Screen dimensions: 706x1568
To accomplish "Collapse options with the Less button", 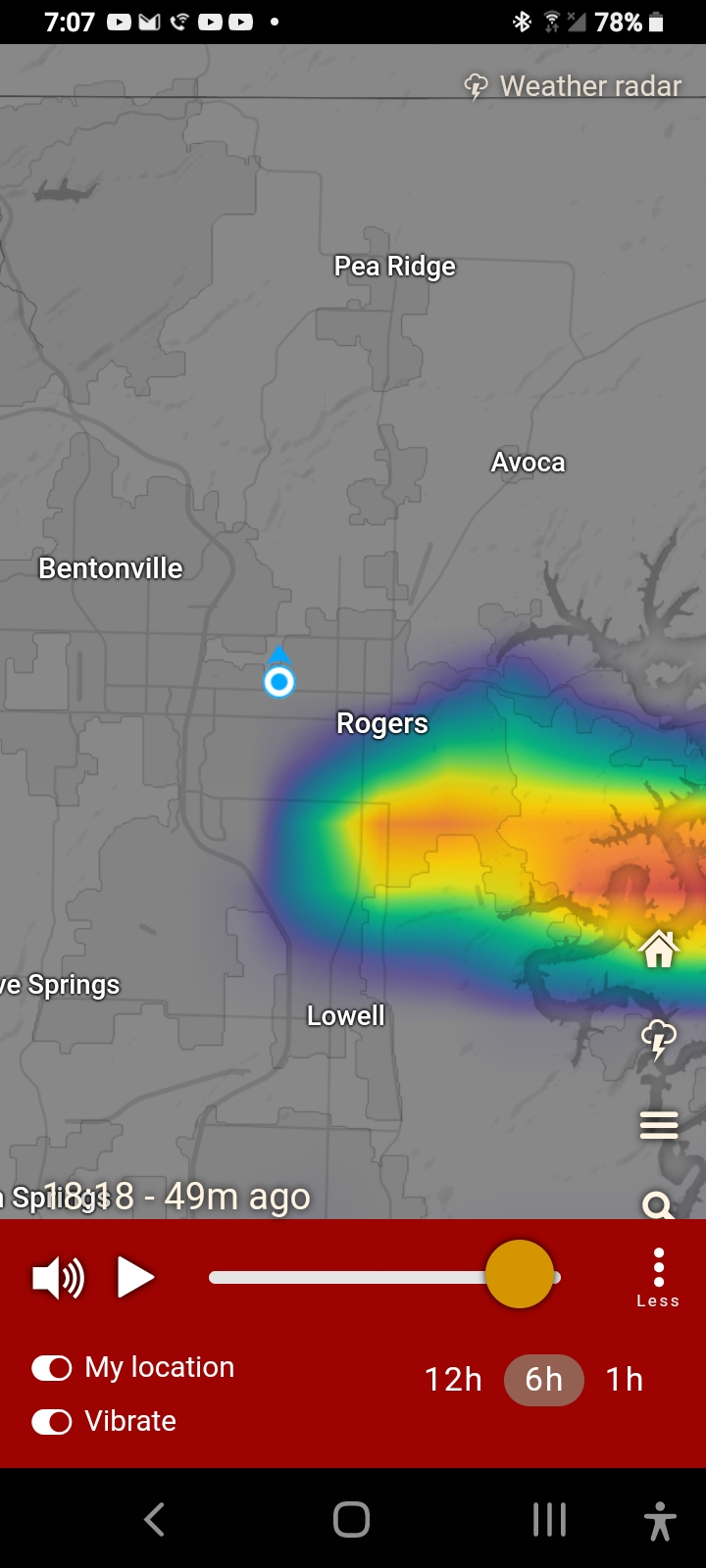I will (x=658, y=1278).
